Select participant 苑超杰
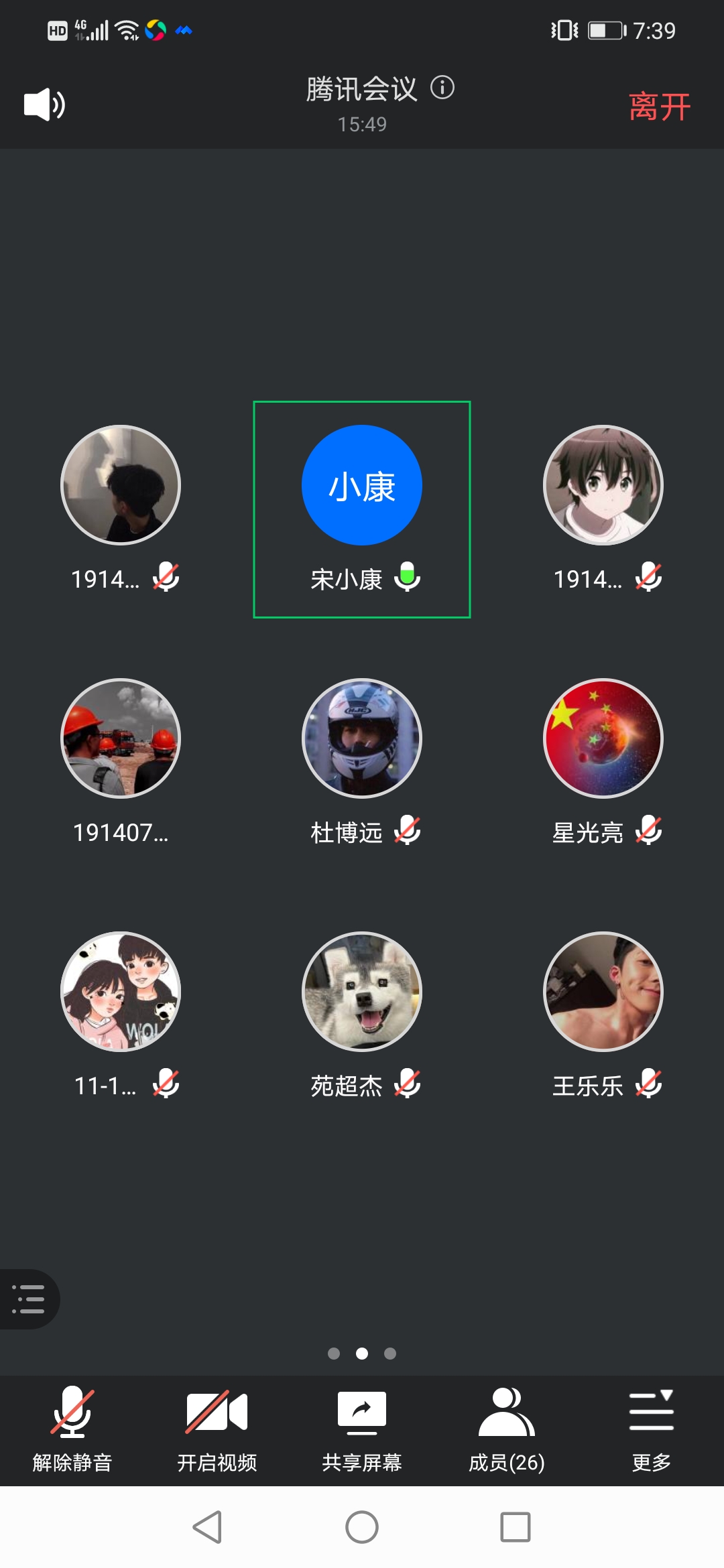This screenshot has width=724, height=1568. coord(362,992)
